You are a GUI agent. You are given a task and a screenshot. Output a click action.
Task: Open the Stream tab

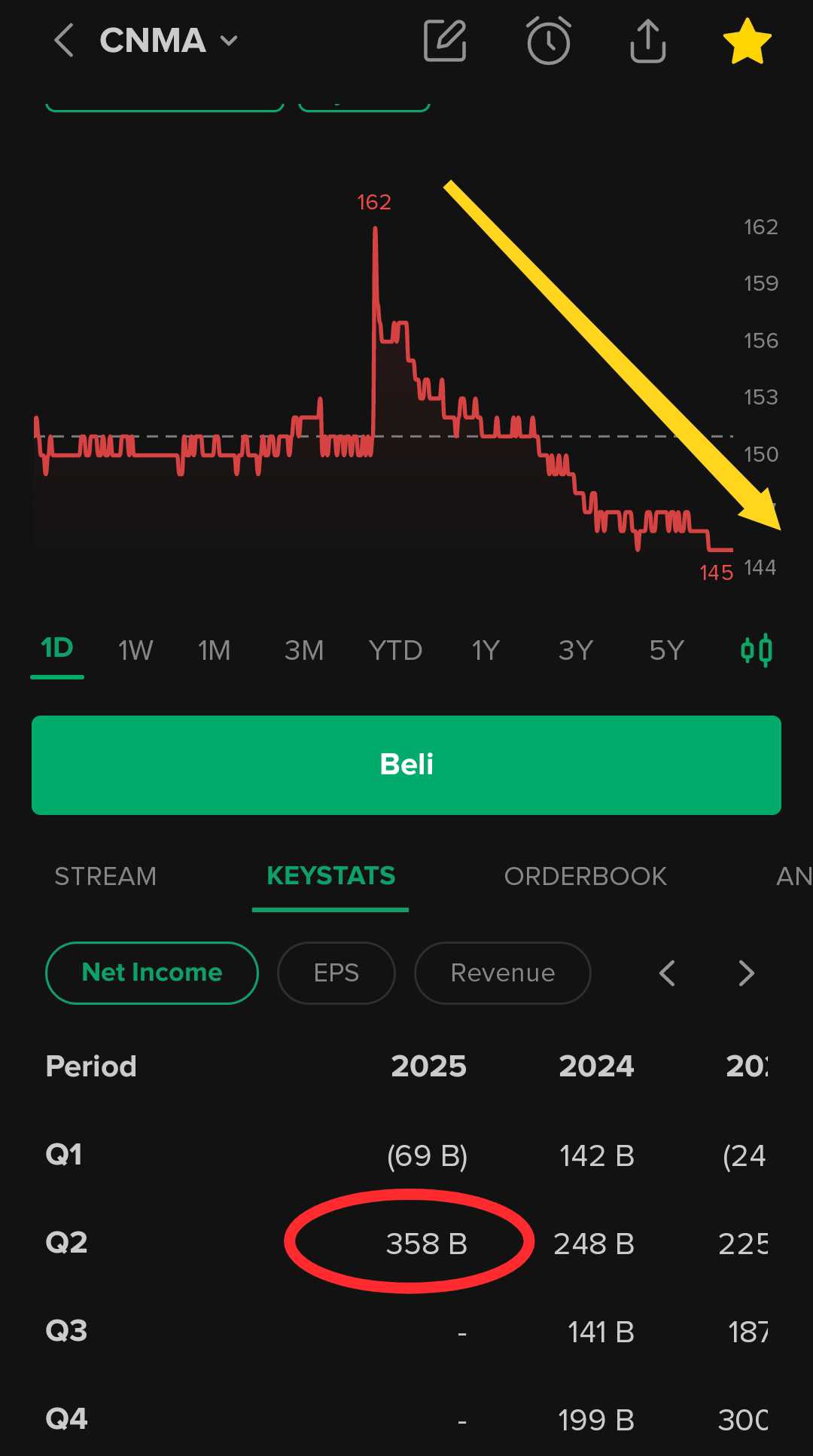click(105, 876)
